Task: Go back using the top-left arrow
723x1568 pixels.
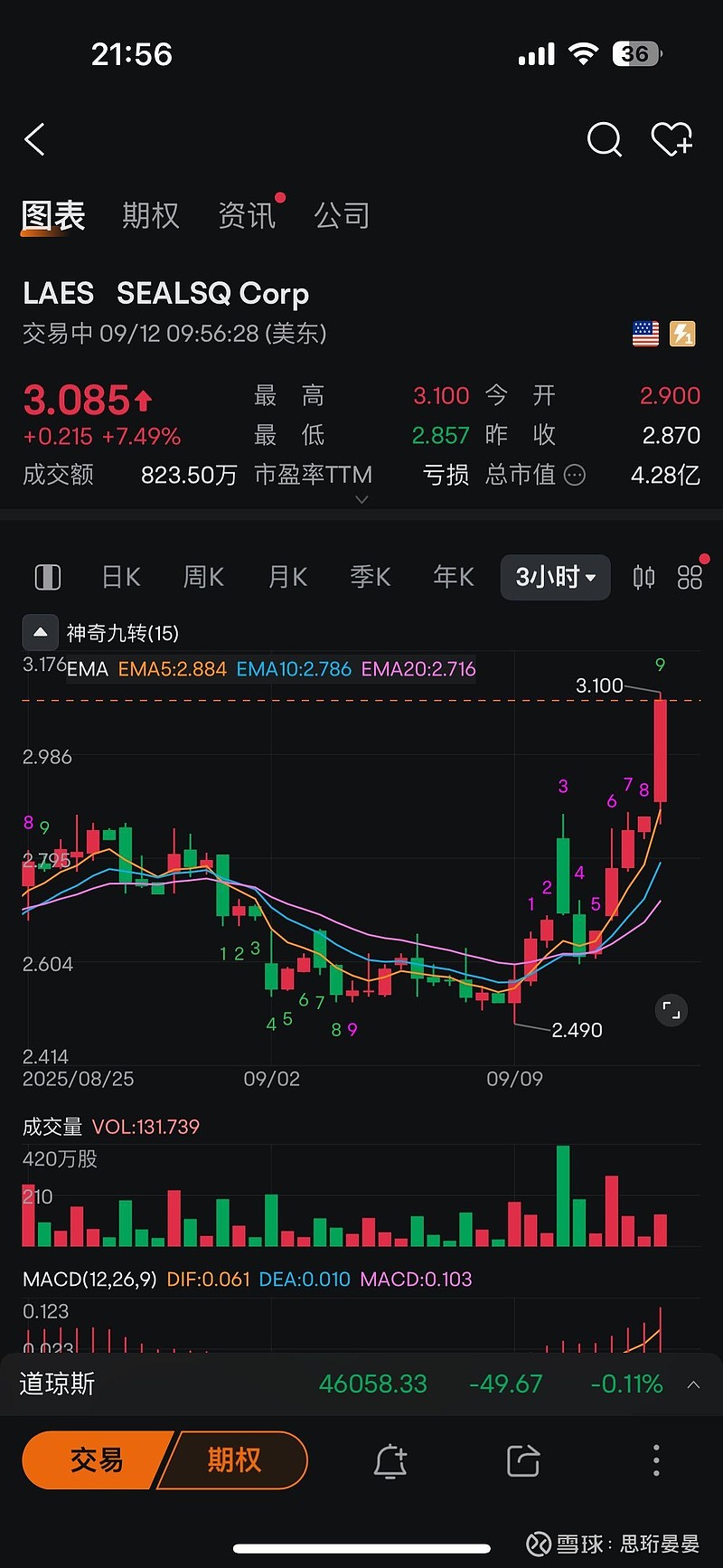Action: click(35, 140)
